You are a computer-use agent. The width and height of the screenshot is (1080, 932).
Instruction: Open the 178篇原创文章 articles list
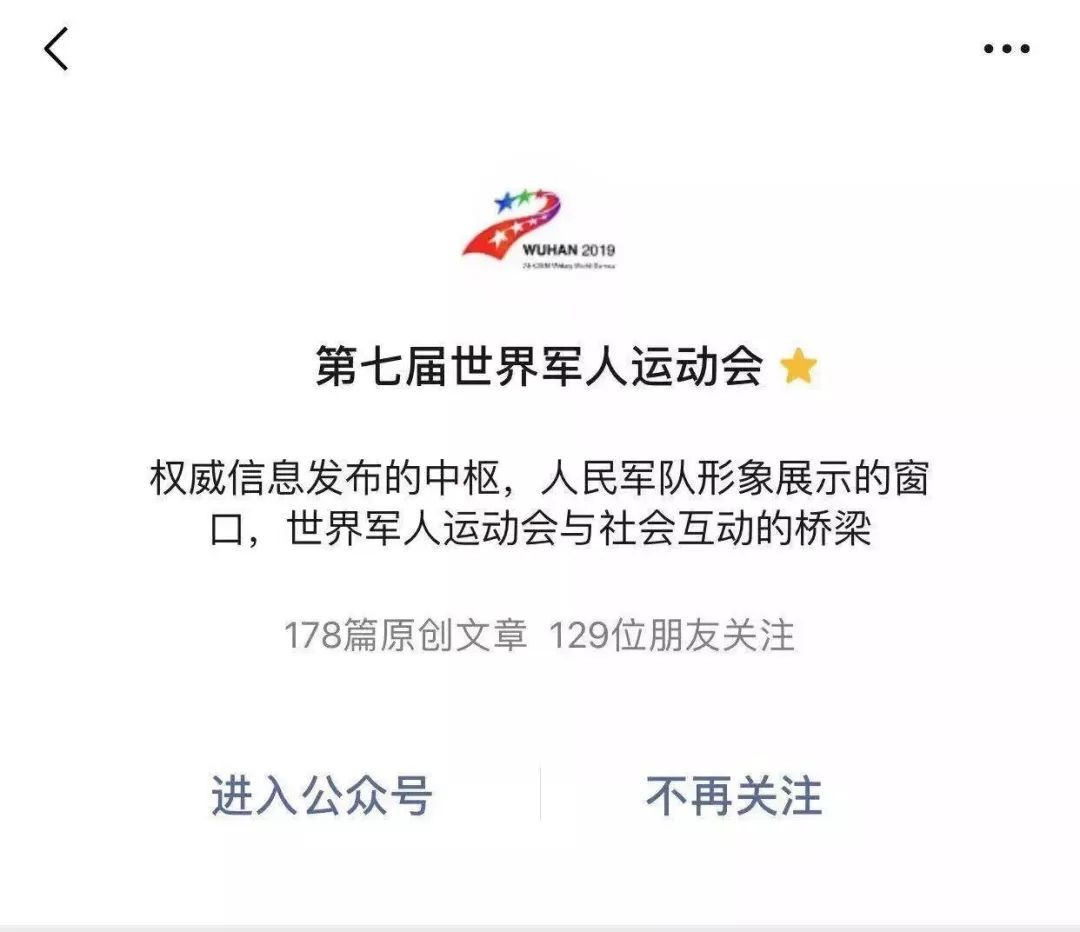coord(405,635)
